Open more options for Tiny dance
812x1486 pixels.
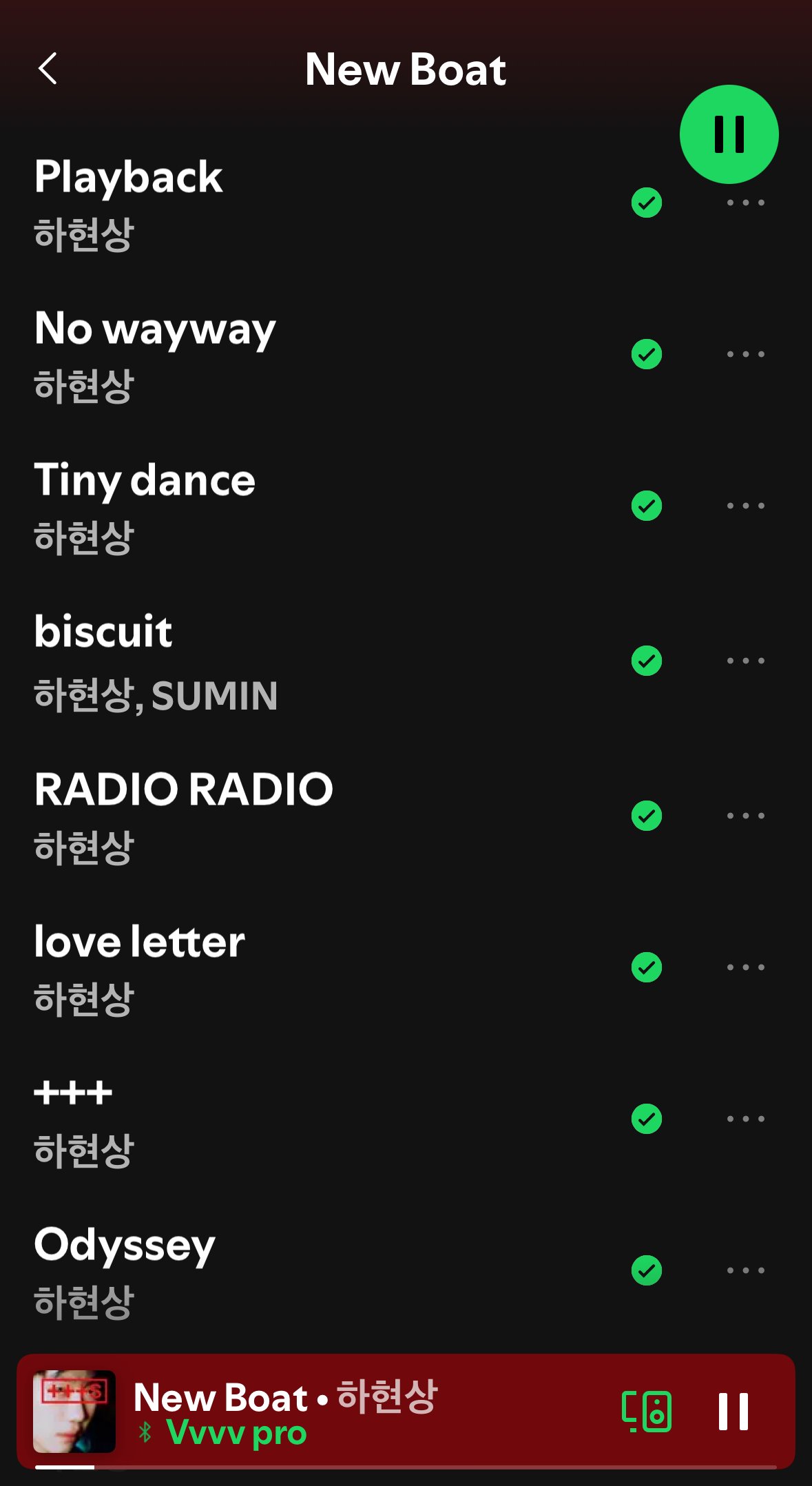click(x=745, y=506)
